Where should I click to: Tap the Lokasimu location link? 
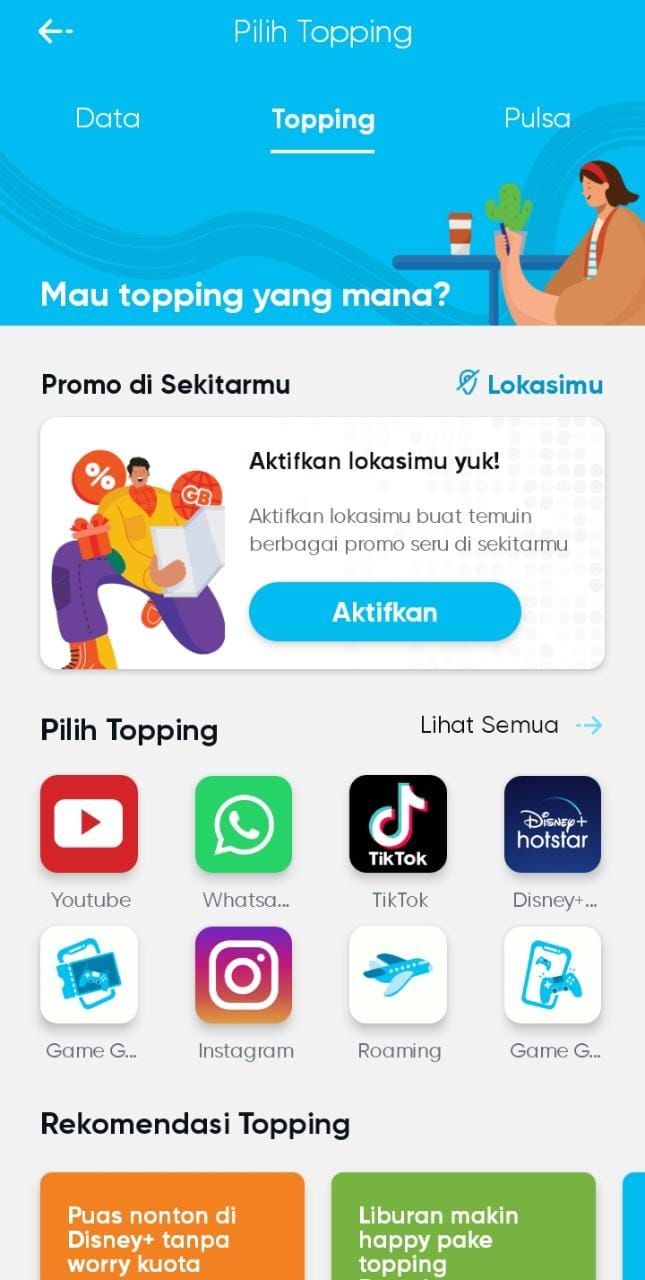(530, 384)
